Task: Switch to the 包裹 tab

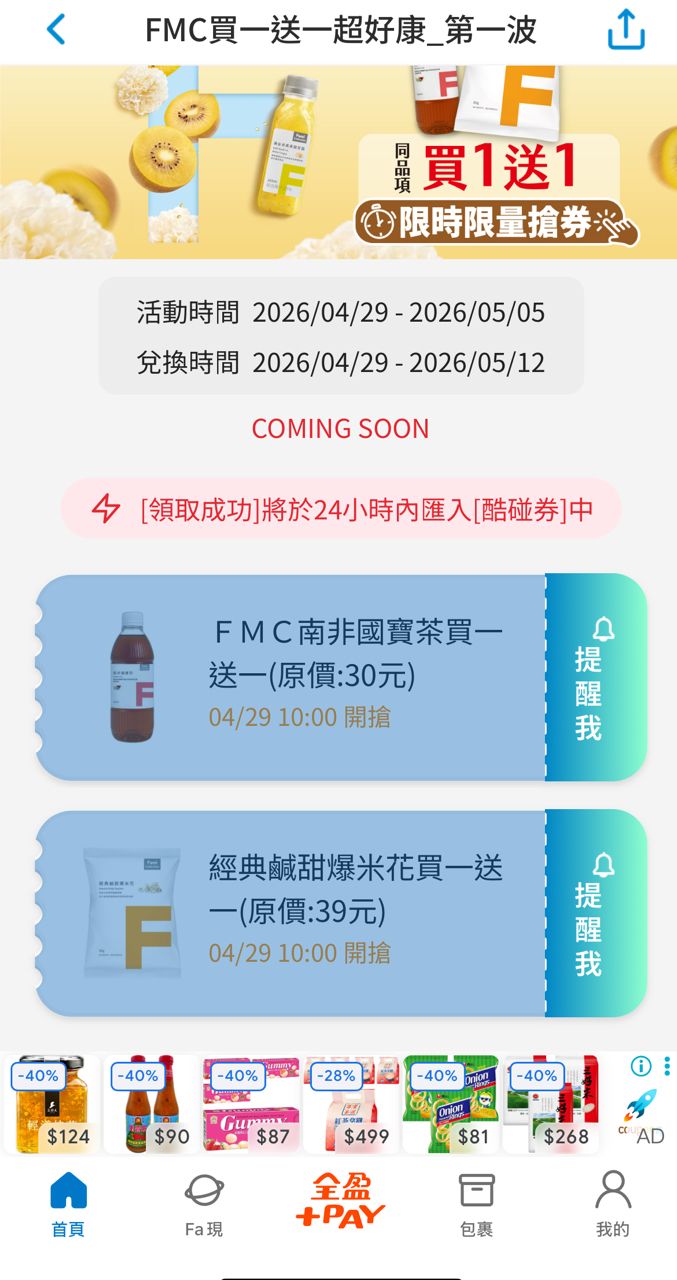Action: (476, 1204)
